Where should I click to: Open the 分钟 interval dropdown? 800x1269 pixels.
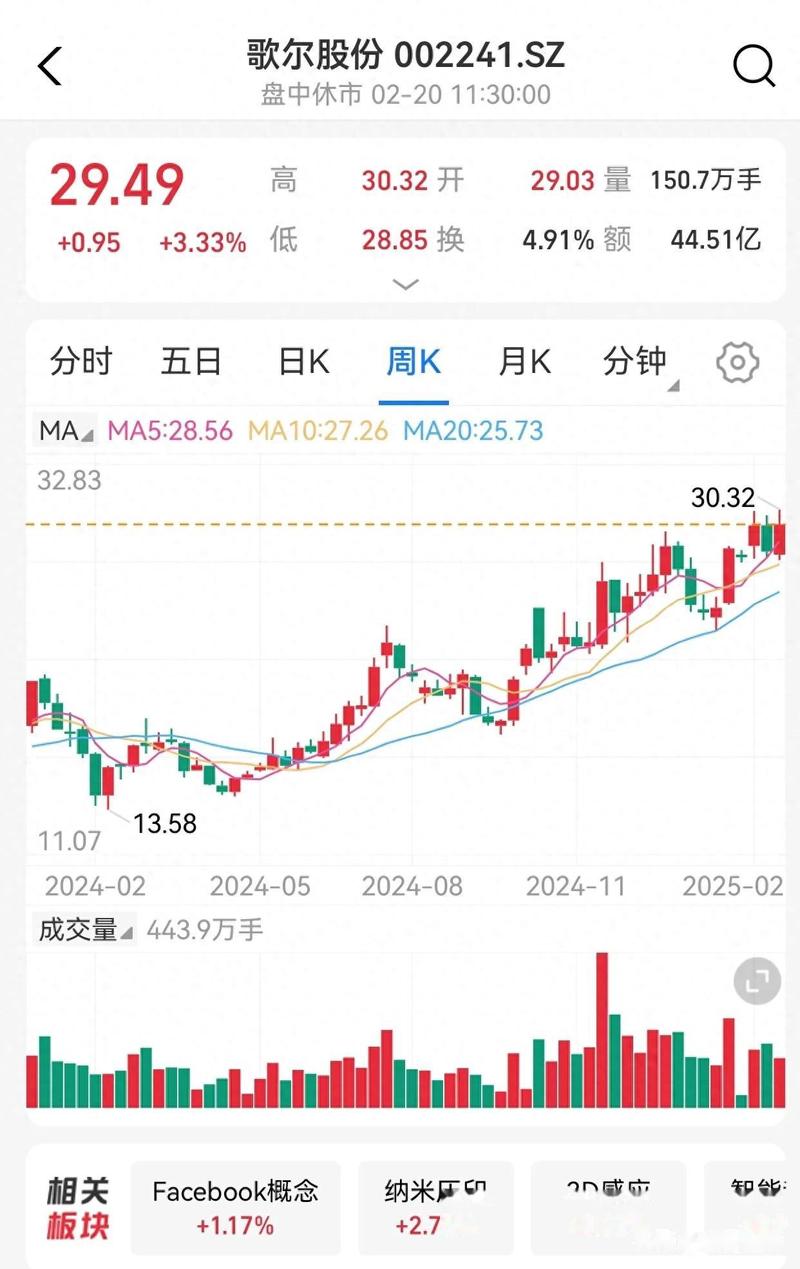click(638, 361)
